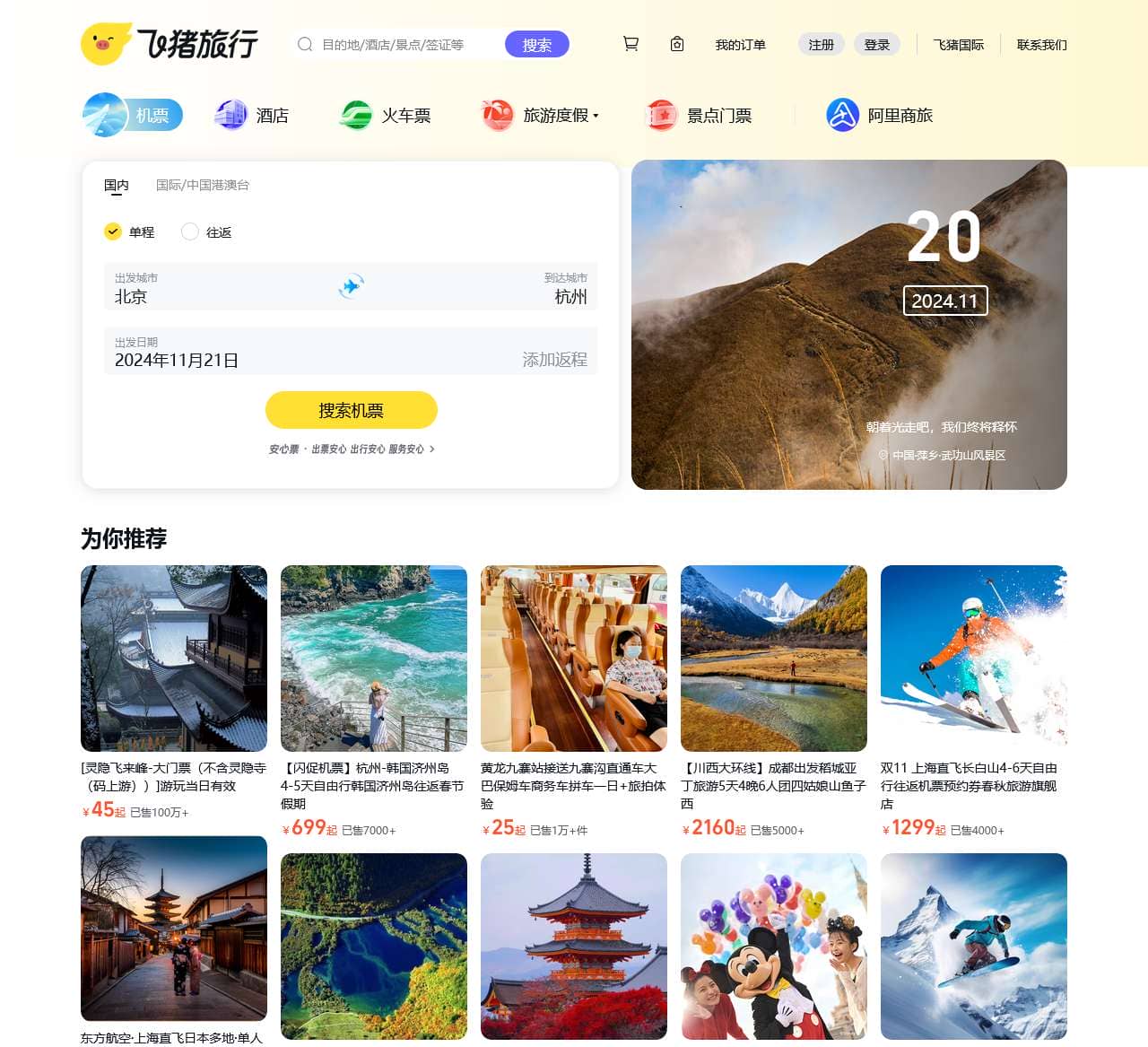The width and height of the screenshot is (1148, 1047).
Task: Tap the yellow 搜索机票 button
Action: 351,410
